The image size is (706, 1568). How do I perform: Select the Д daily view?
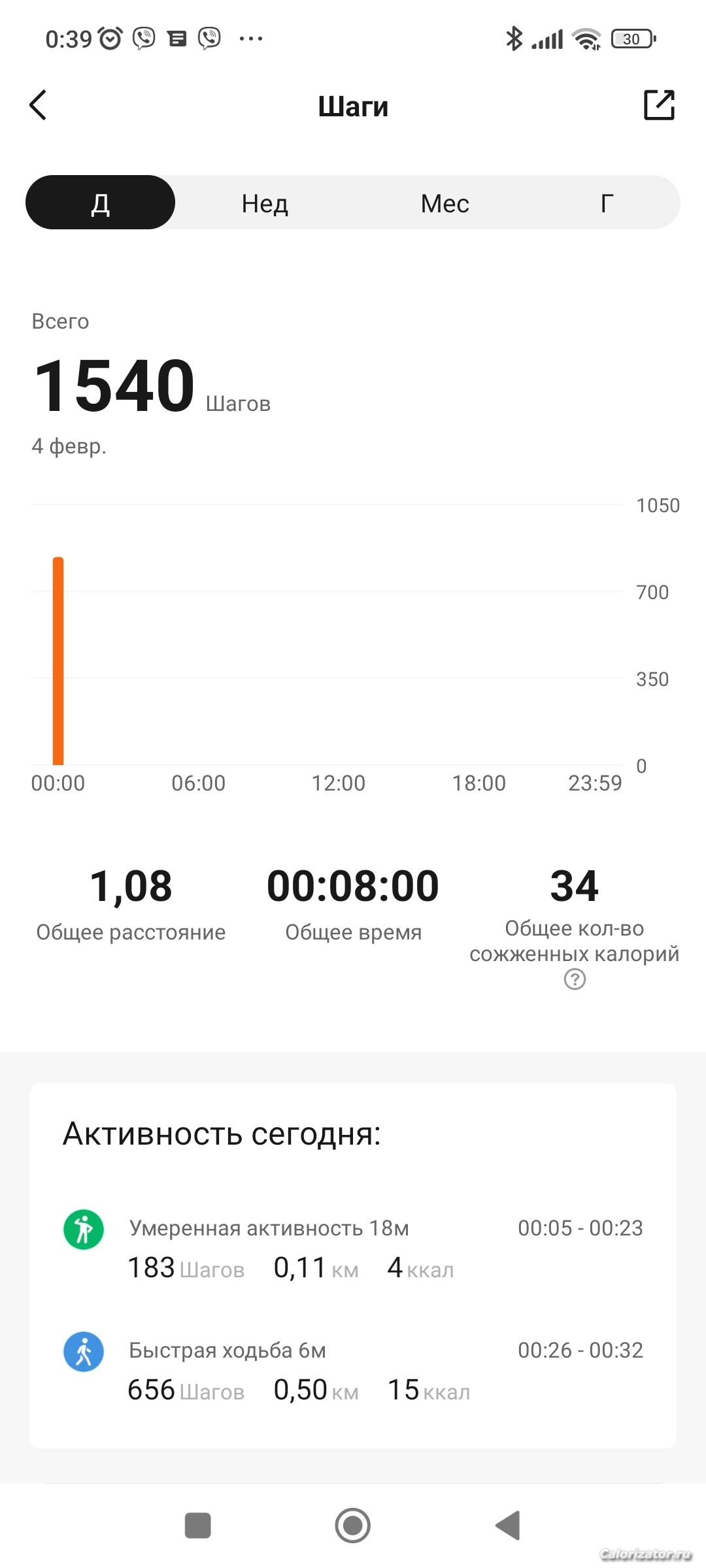pyautogui.click(x=100, y=203)
